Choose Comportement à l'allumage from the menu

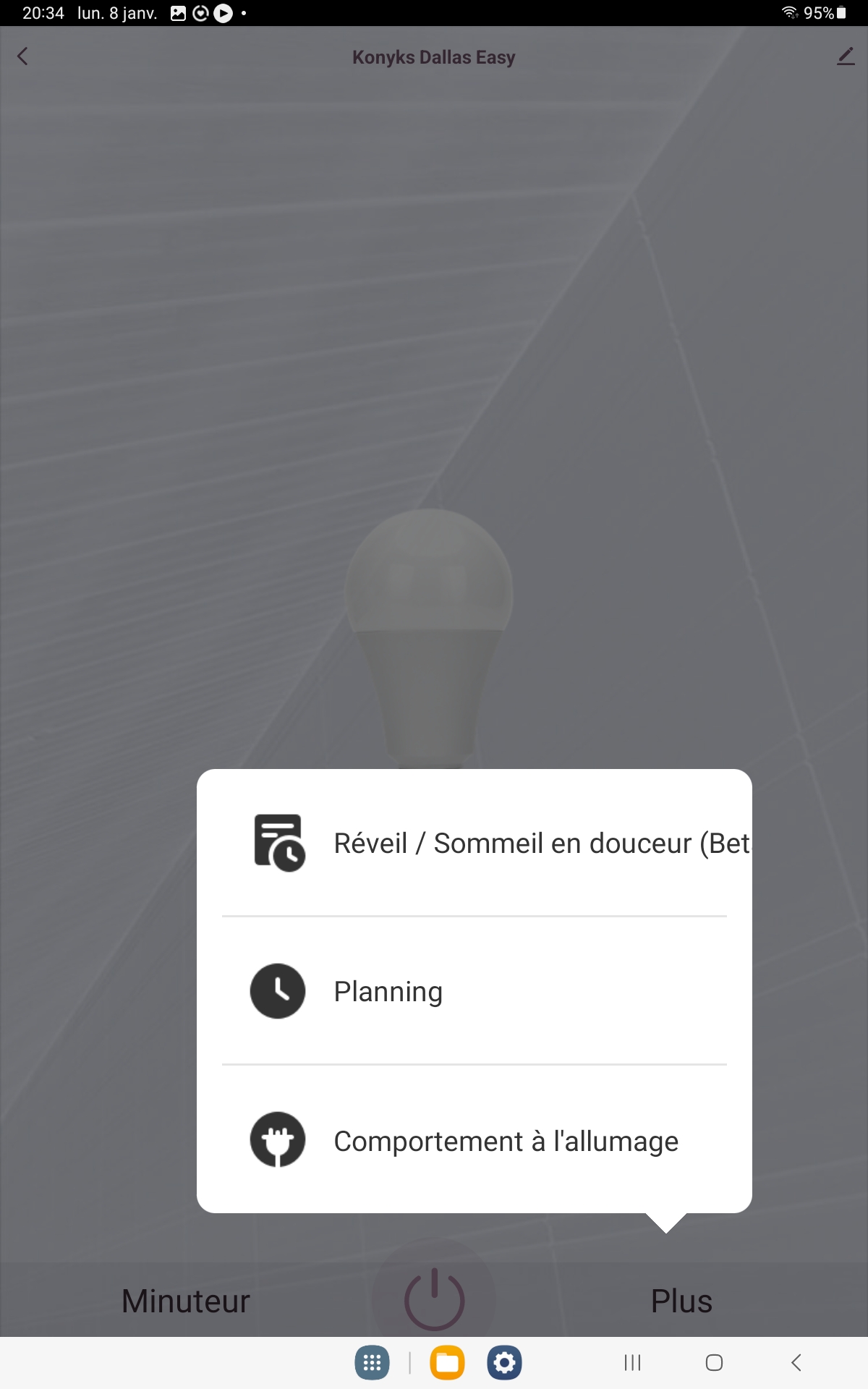[505, 1141]
